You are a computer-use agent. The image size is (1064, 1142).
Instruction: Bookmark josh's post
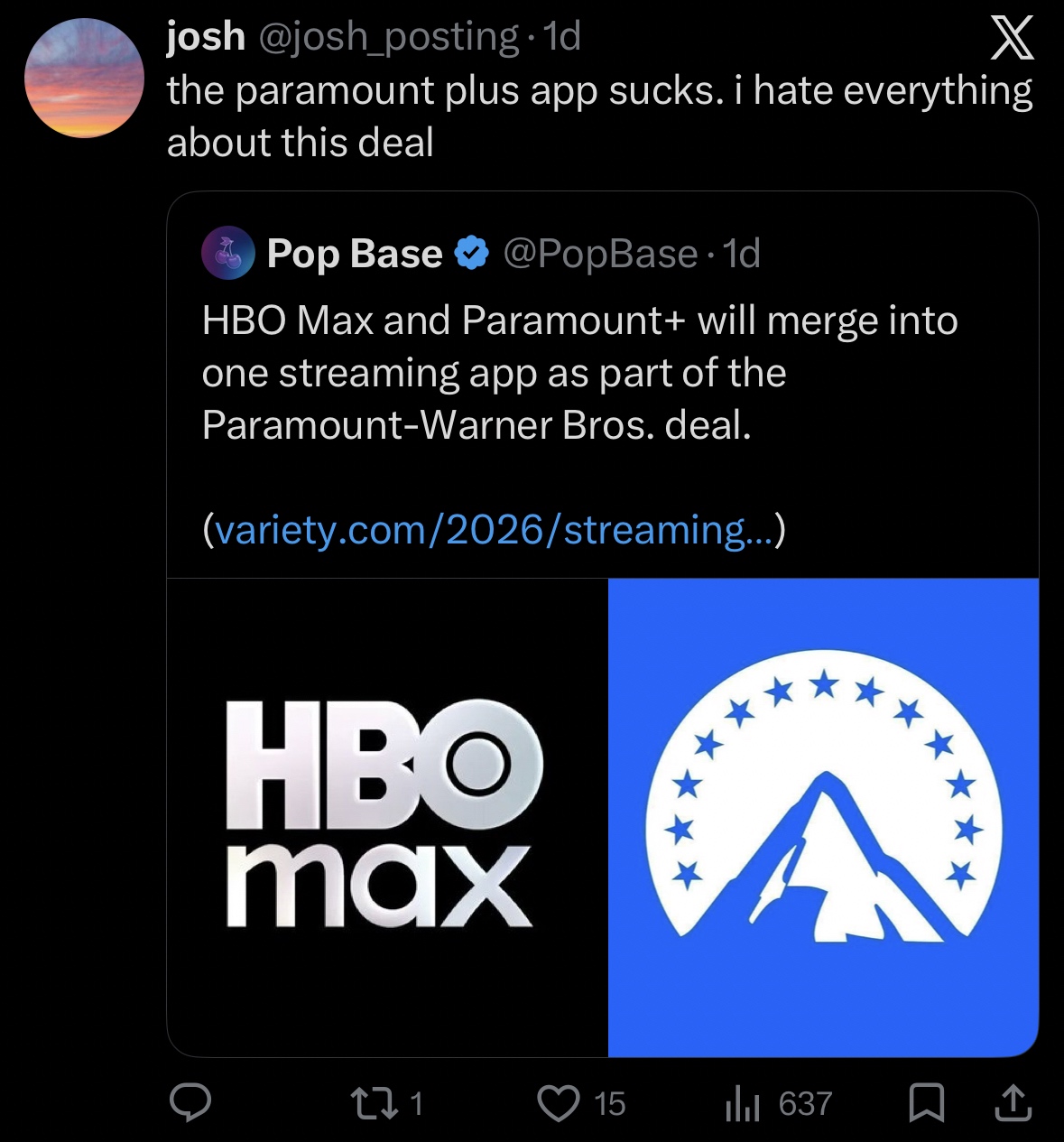(x=926, y=1102)
